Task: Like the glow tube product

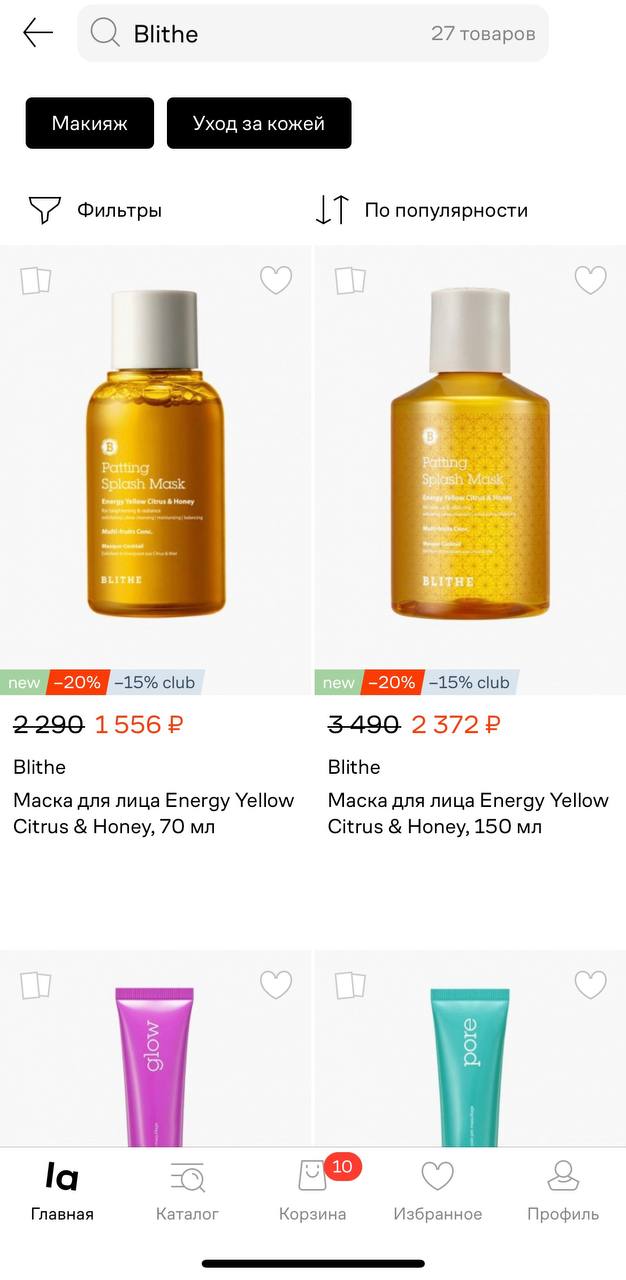Action: pos(276,985)
